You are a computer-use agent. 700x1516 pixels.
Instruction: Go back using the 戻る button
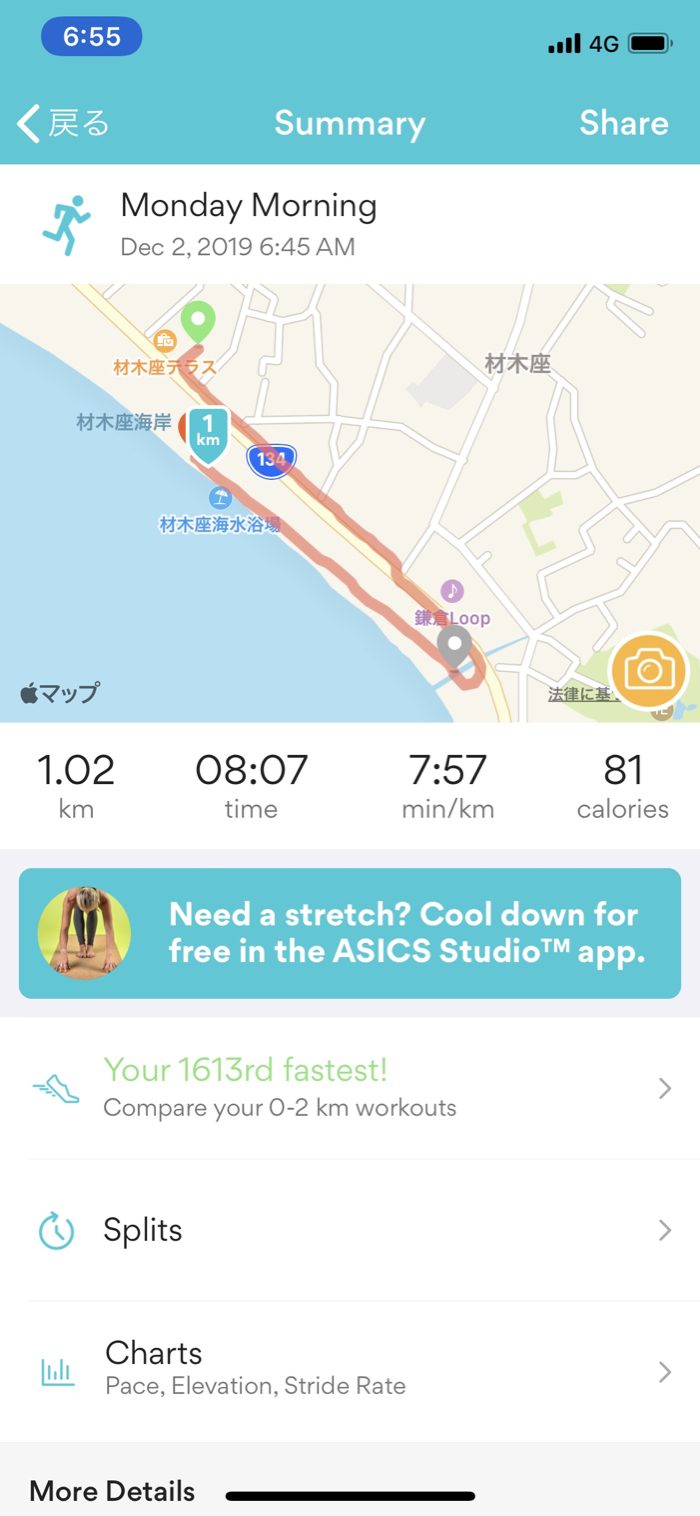[63, 124]
